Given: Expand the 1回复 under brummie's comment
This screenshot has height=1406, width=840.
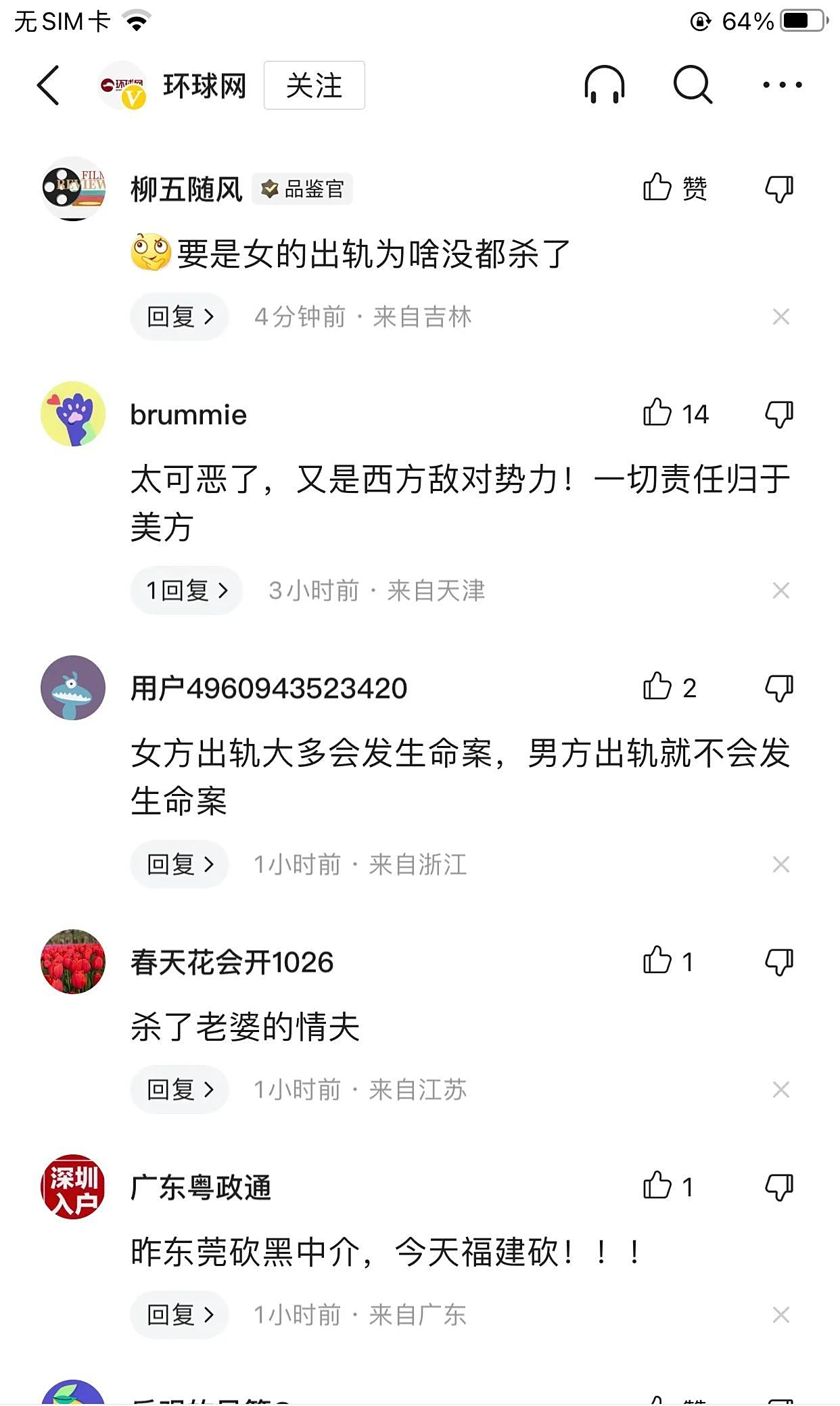Looking at the screenshot, I should (x=187, y=590).
